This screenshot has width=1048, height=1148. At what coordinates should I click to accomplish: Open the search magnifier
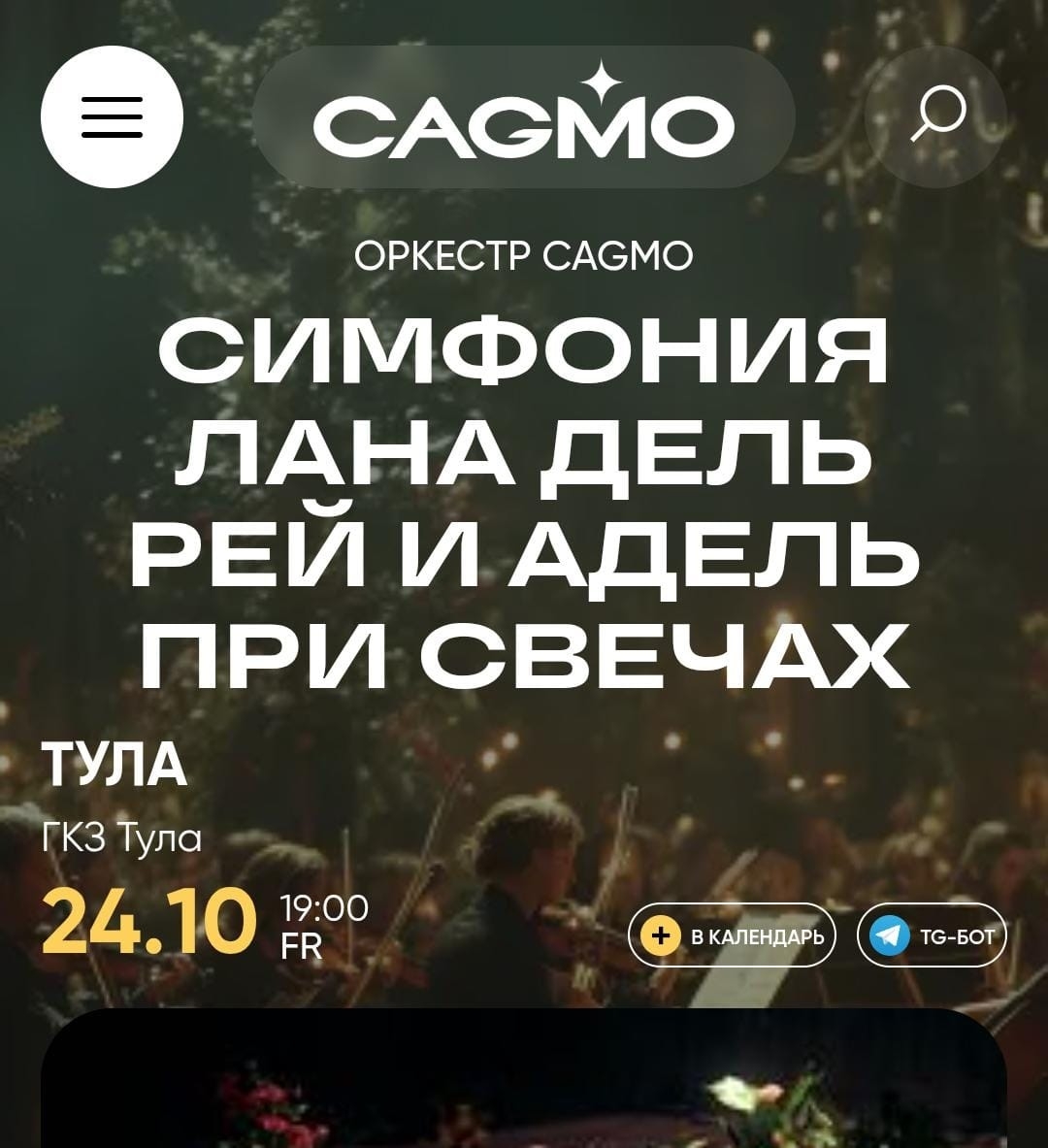pos(935,116)
